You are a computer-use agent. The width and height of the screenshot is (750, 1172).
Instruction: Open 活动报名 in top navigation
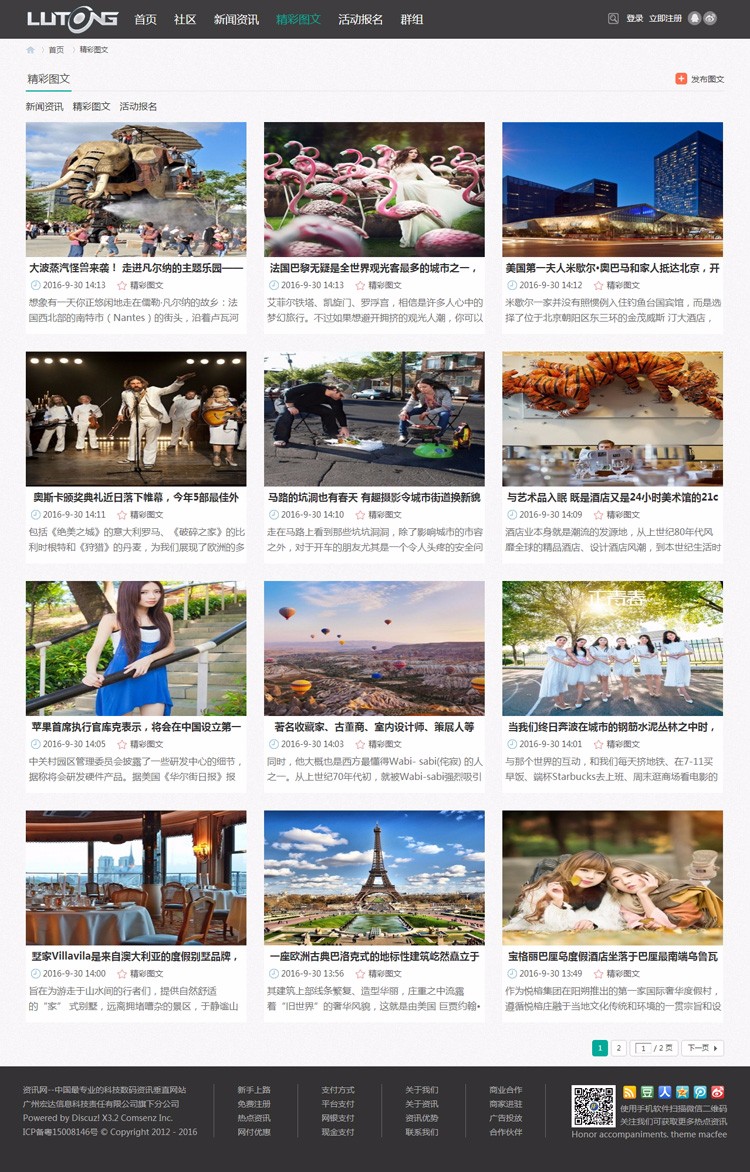(x=360, y=19)
